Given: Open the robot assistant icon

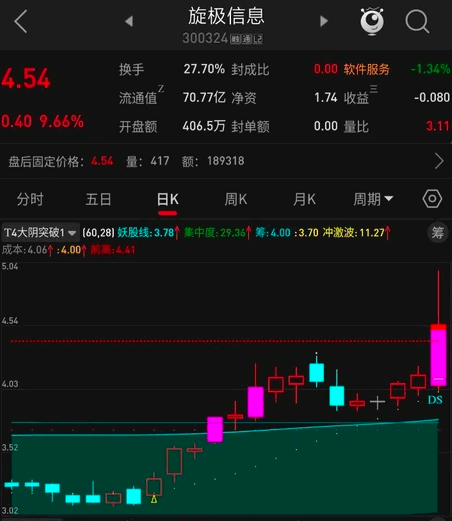Looking at the screenshot, I should 372,21.
